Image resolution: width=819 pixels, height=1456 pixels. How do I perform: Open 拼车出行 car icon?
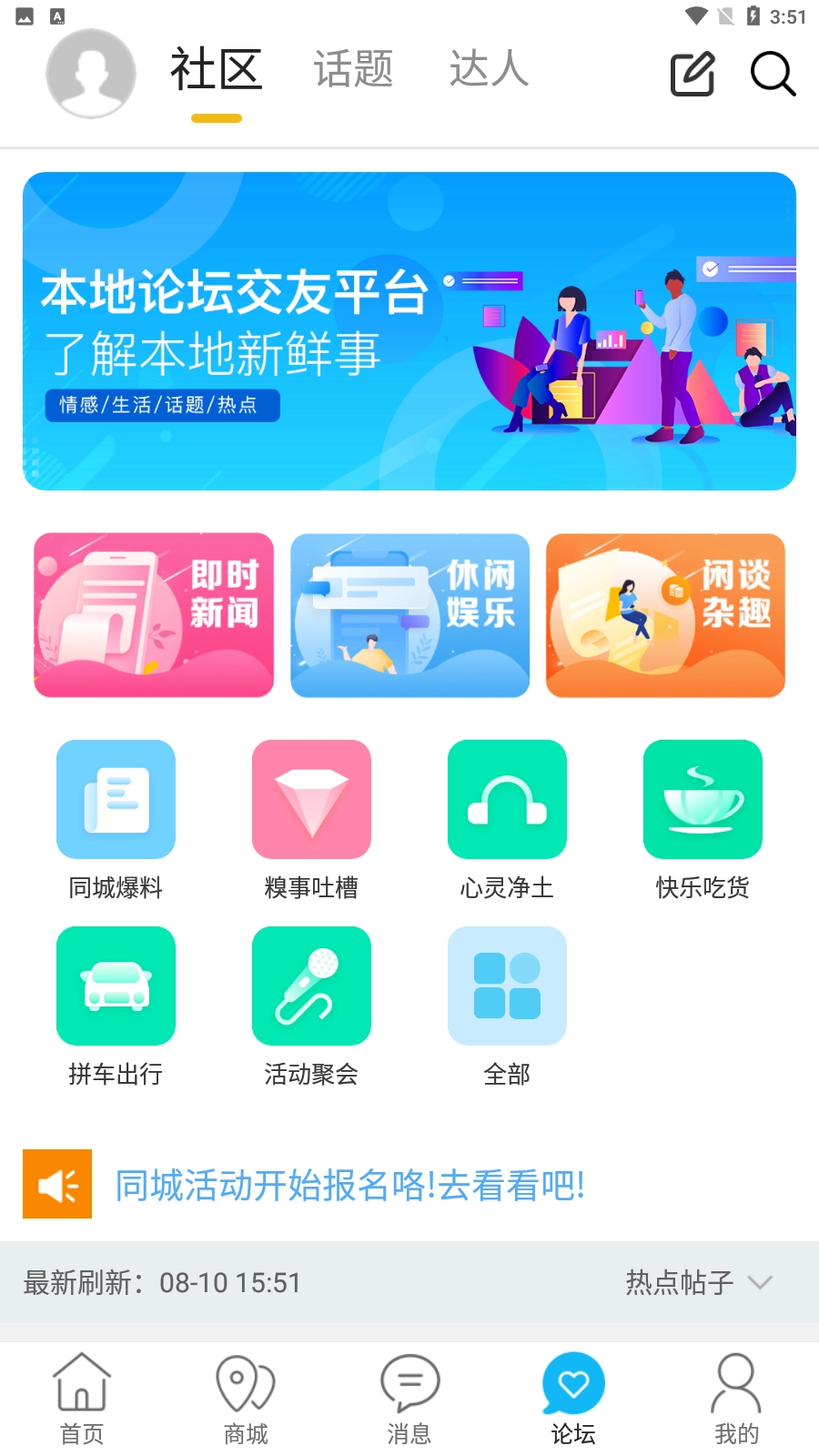[x=116, y=986]
